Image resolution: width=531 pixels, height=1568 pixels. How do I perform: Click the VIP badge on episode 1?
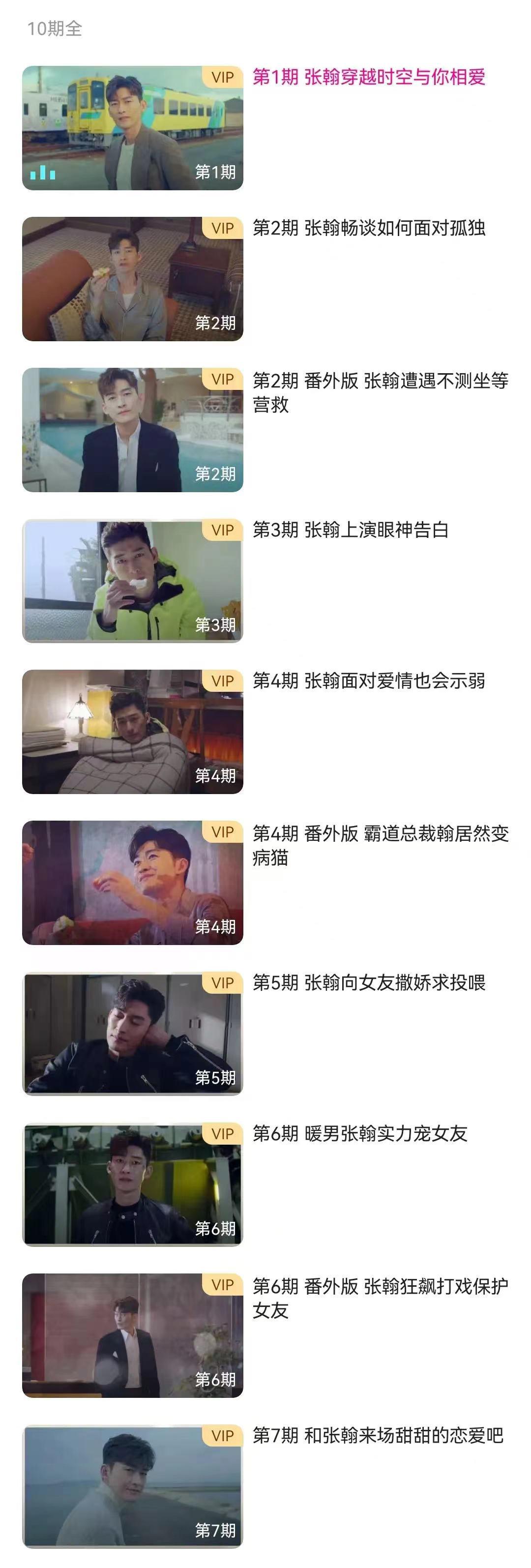coord(223,77)
